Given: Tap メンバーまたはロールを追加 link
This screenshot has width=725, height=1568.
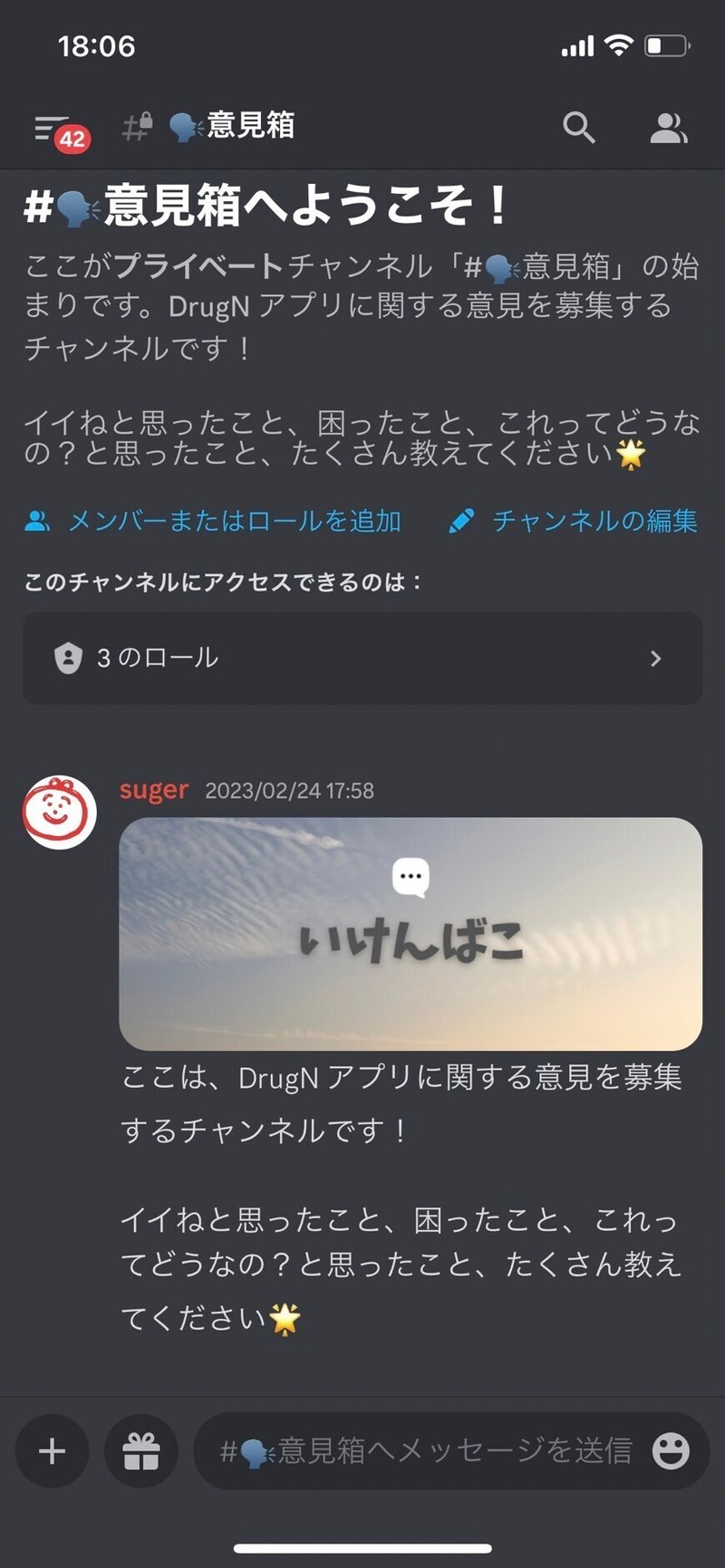Looking at the screenshot, I should [x=213, y=521].
